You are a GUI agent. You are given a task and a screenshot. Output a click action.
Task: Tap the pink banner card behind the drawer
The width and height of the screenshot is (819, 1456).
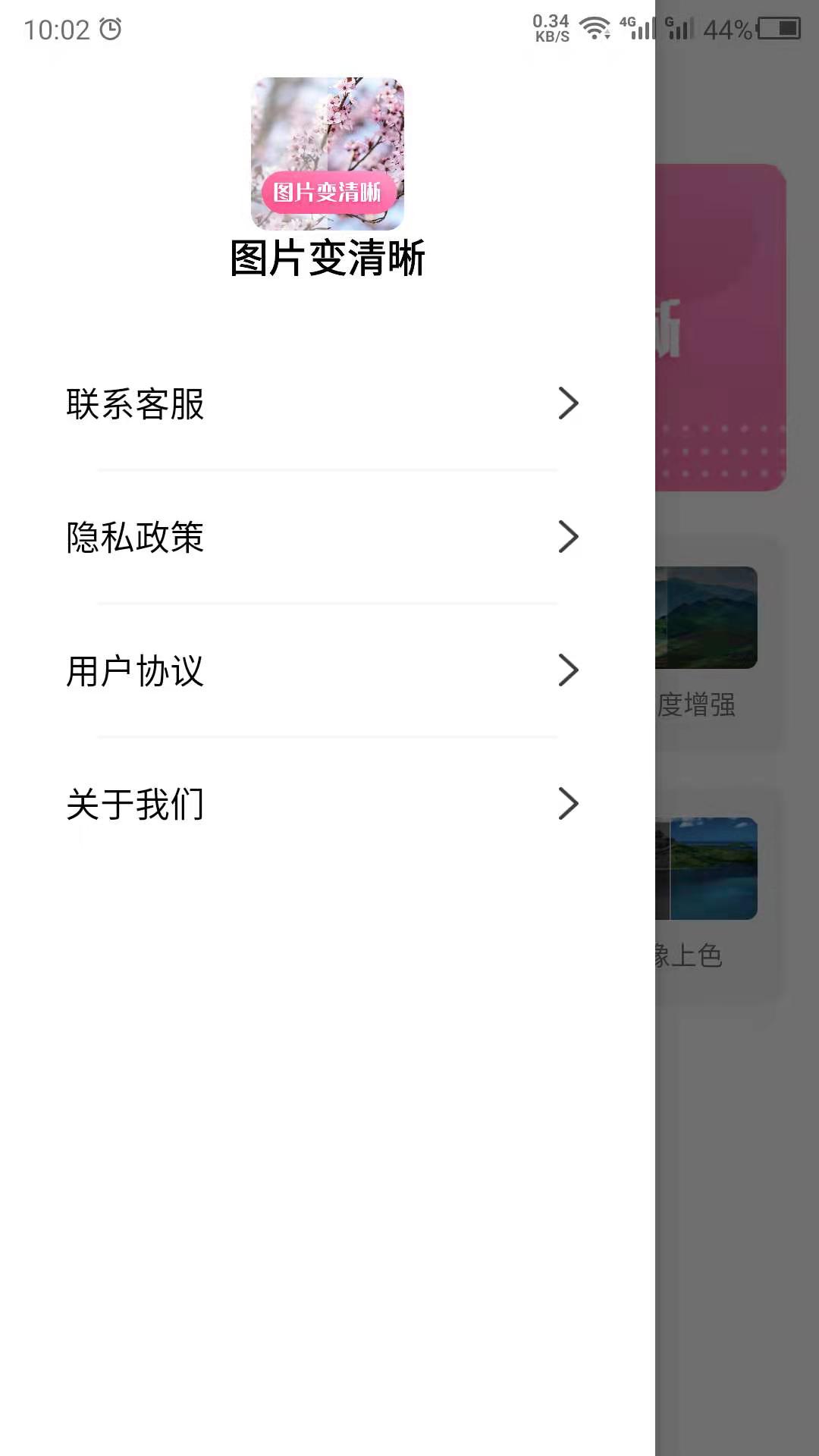coord(720,326)
